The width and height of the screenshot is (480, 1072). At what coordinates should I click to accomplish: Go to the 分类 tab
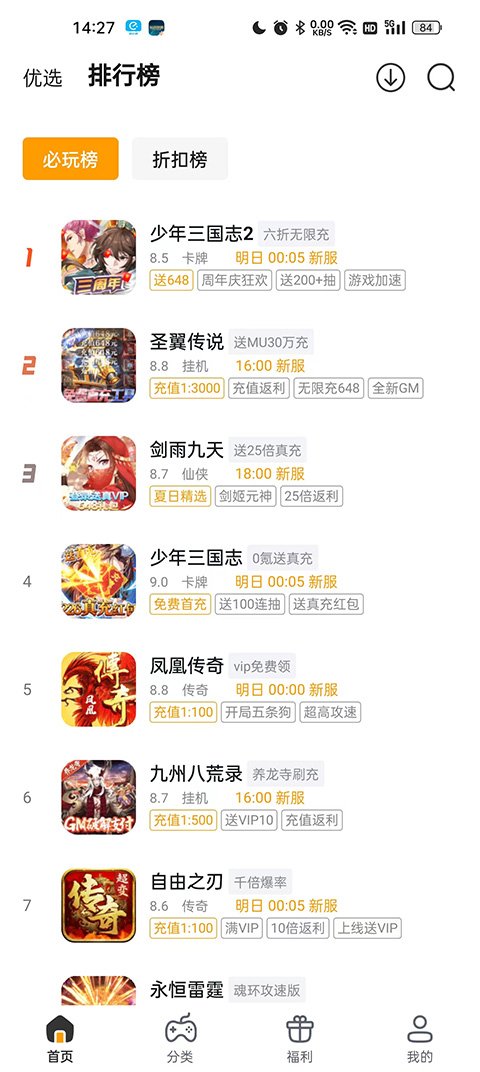pos(180,1038)
